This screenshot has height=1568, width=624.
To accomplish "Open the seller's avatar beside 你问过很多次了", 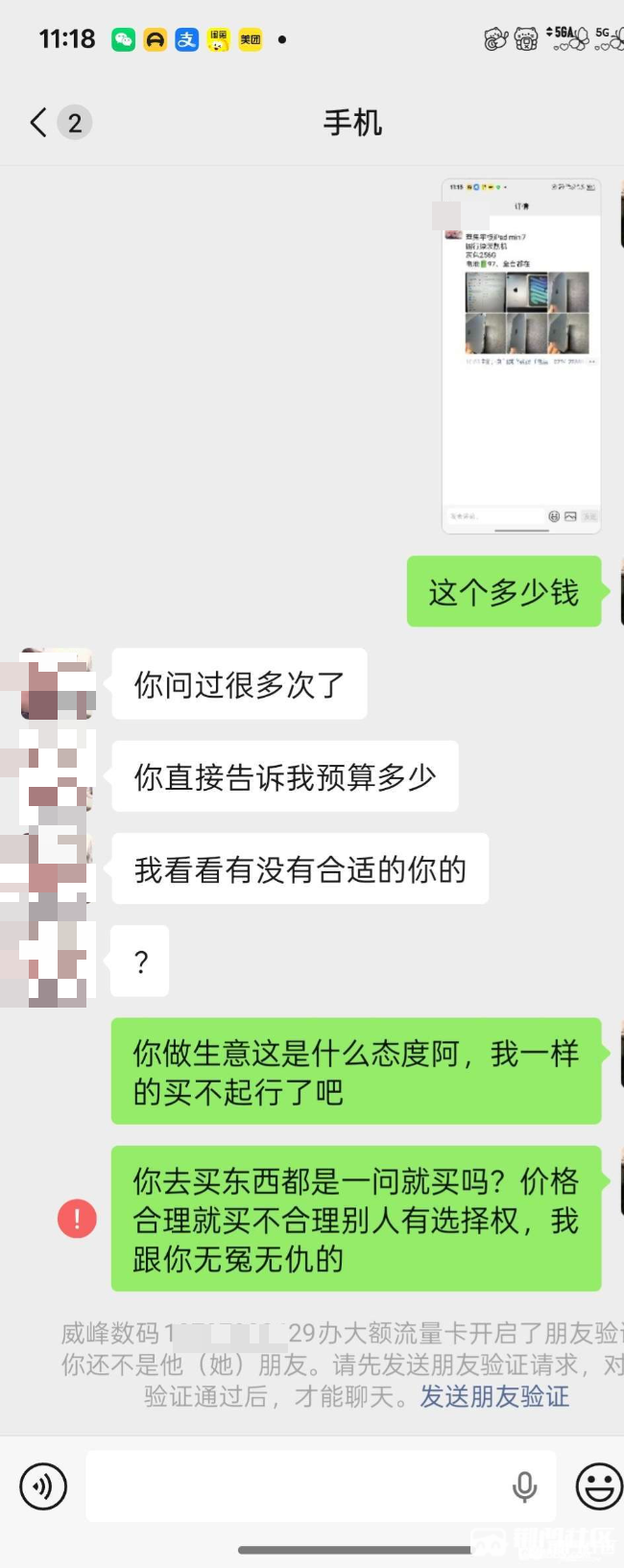I will (58, 683).
